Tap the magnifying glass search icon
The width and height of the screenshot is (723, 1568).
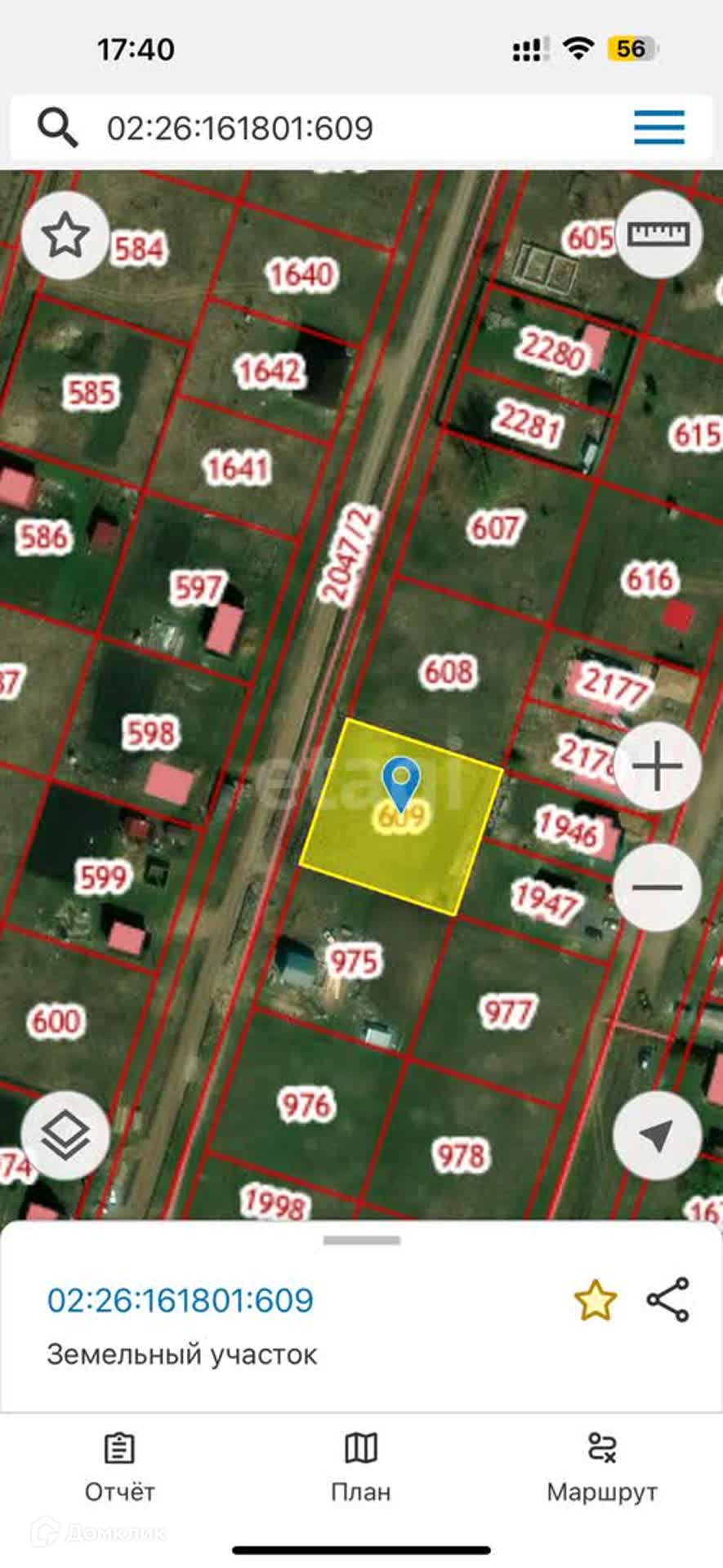click(57, 128)
